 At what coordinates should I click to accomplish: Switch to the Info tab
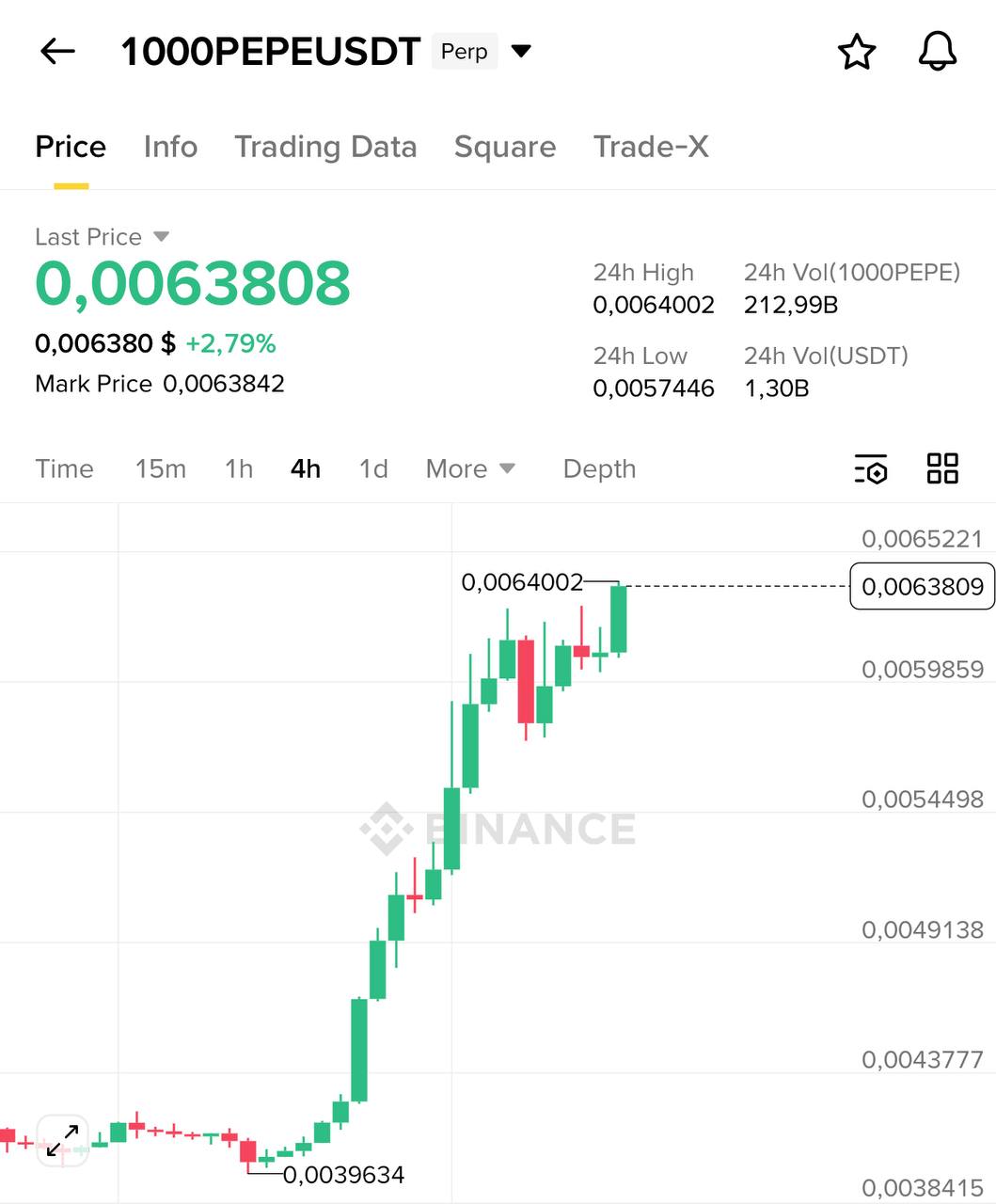click(170, 147)
